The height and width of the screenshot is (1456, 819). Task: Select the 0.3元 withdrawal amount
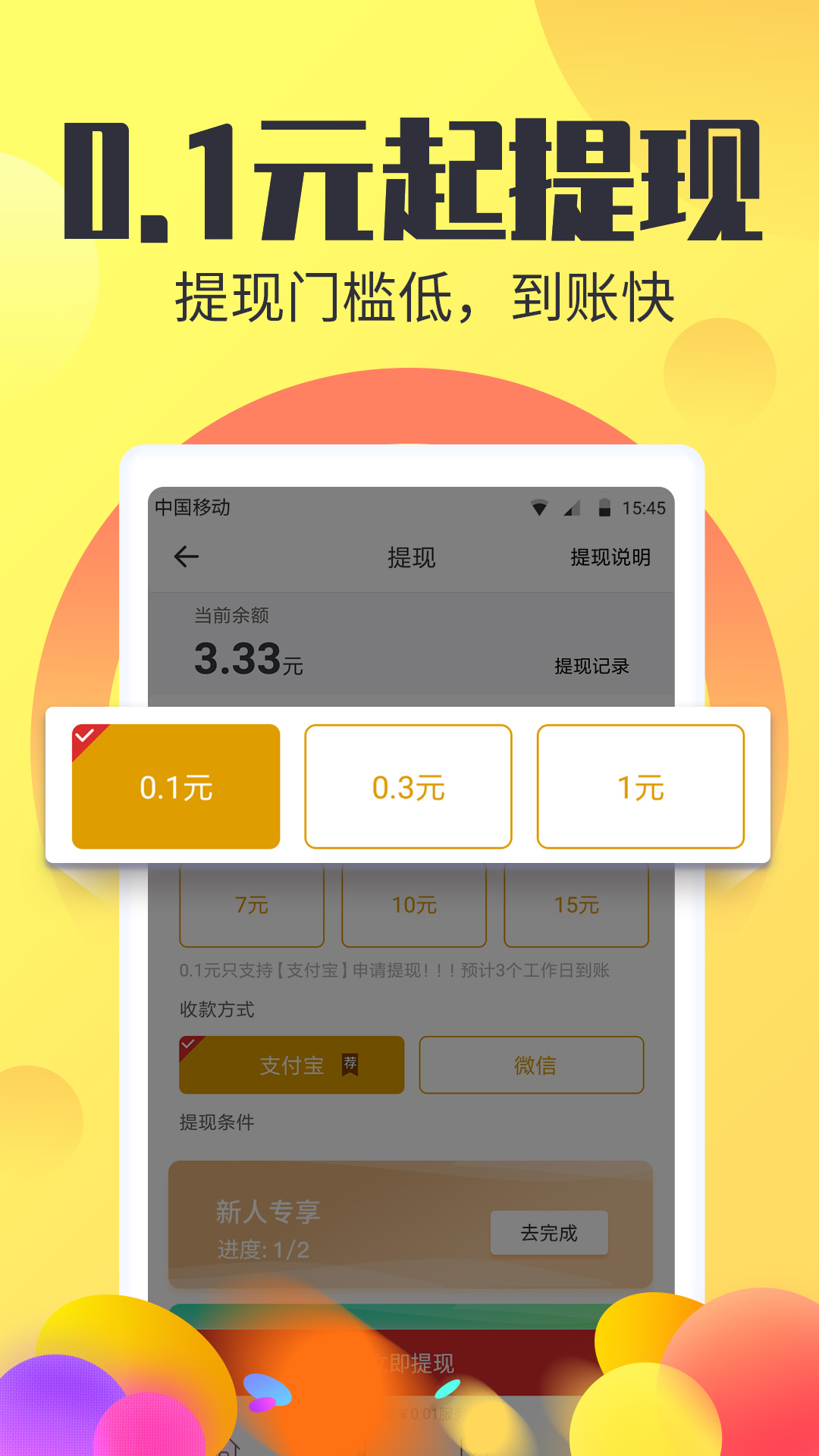point(409,786)
